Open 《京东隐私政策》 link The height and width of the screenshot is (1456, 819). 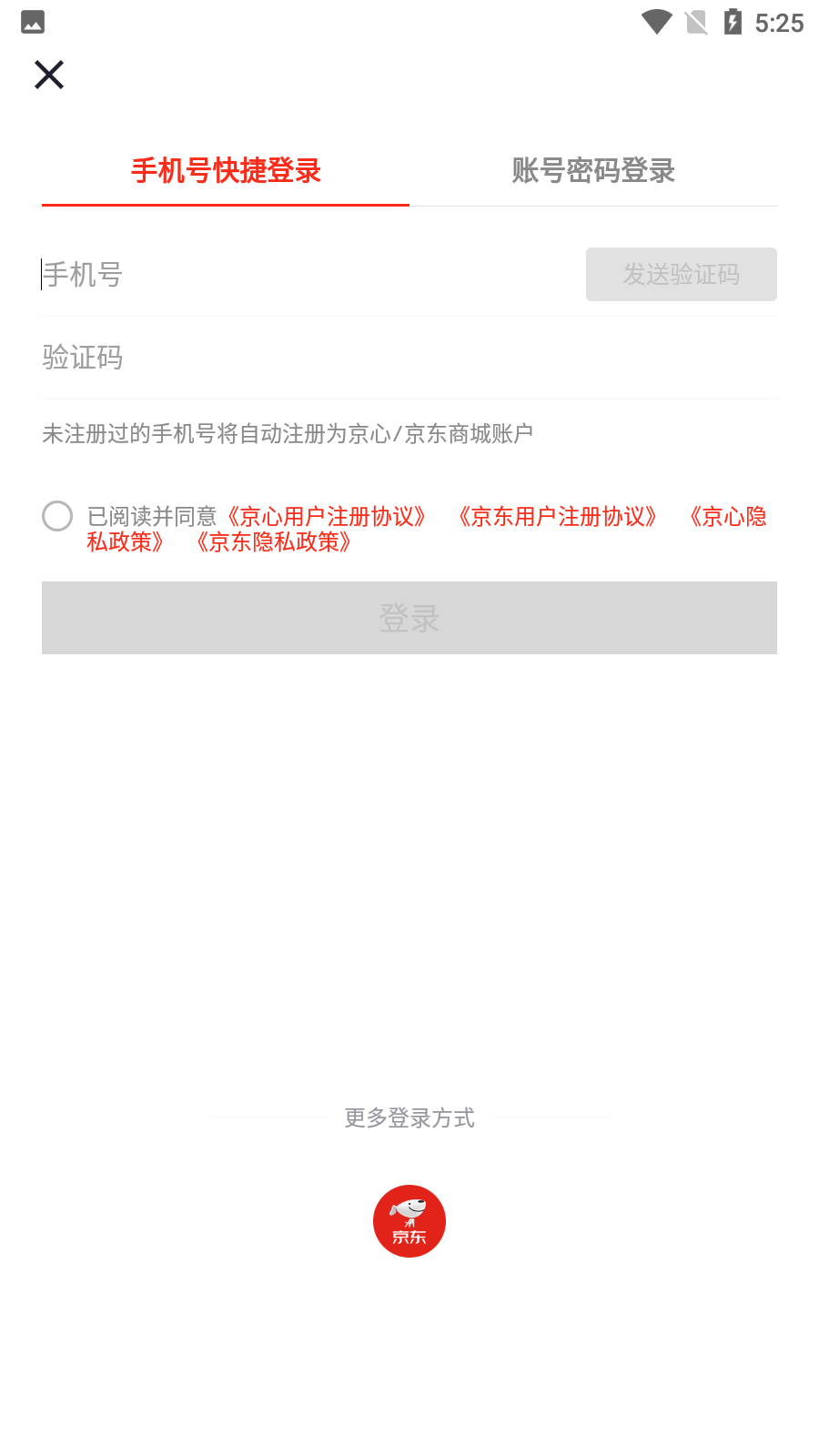[x=273, y=542]
